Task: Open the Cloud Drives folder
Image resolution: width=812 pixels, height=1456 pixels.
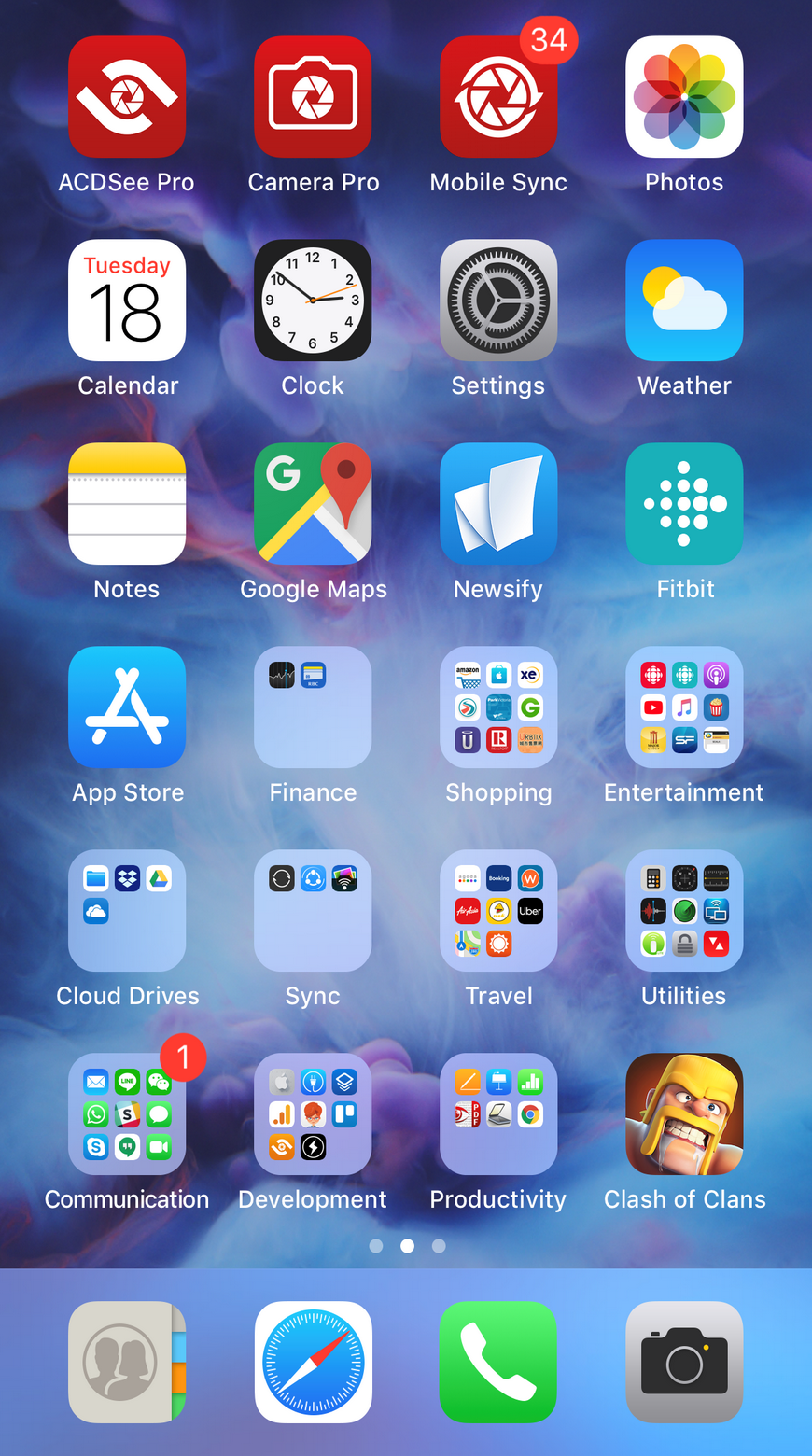Action: pos(127,911)
